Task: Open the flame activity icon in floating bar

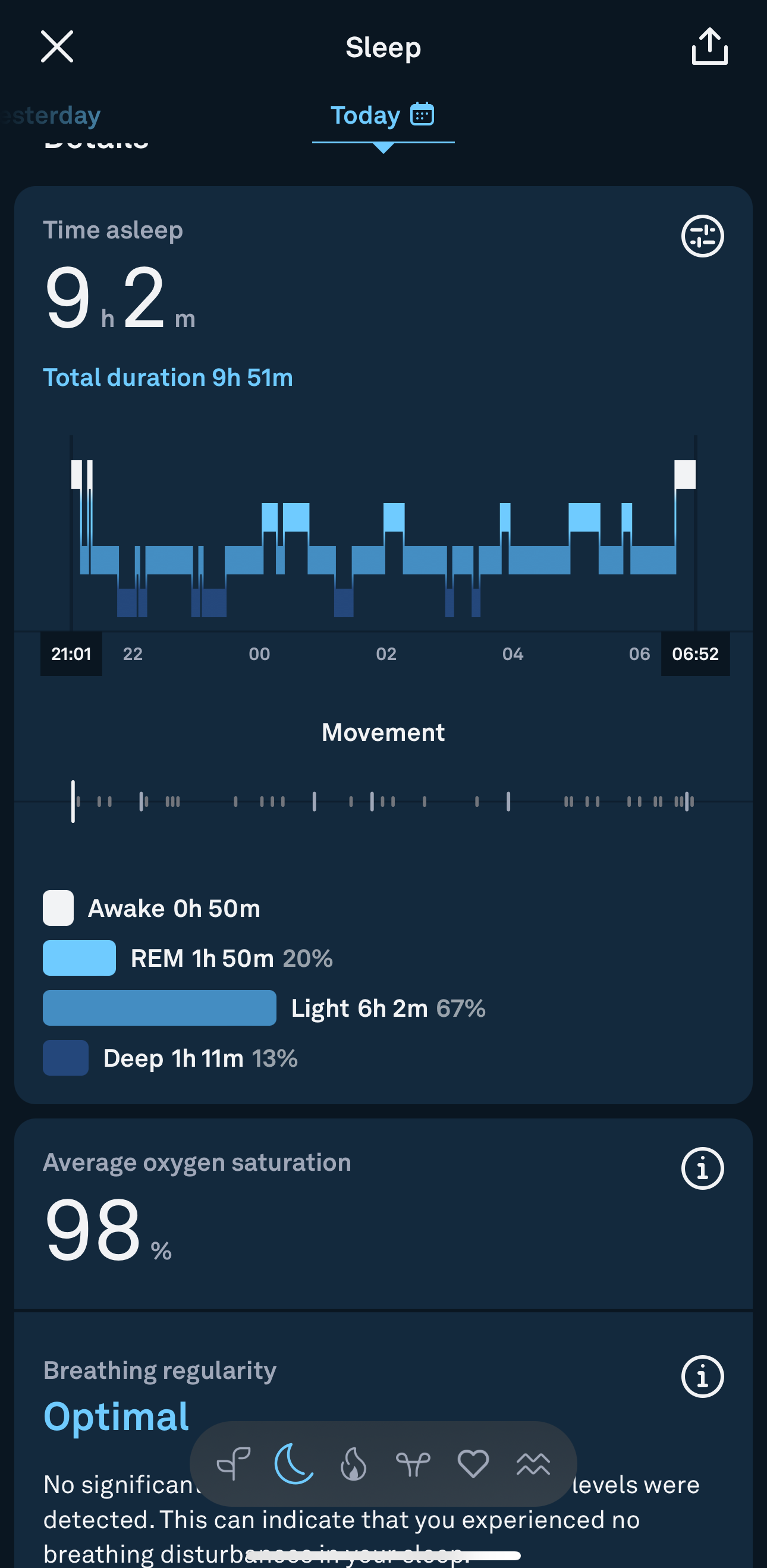Action: (x=353, y=1463)
